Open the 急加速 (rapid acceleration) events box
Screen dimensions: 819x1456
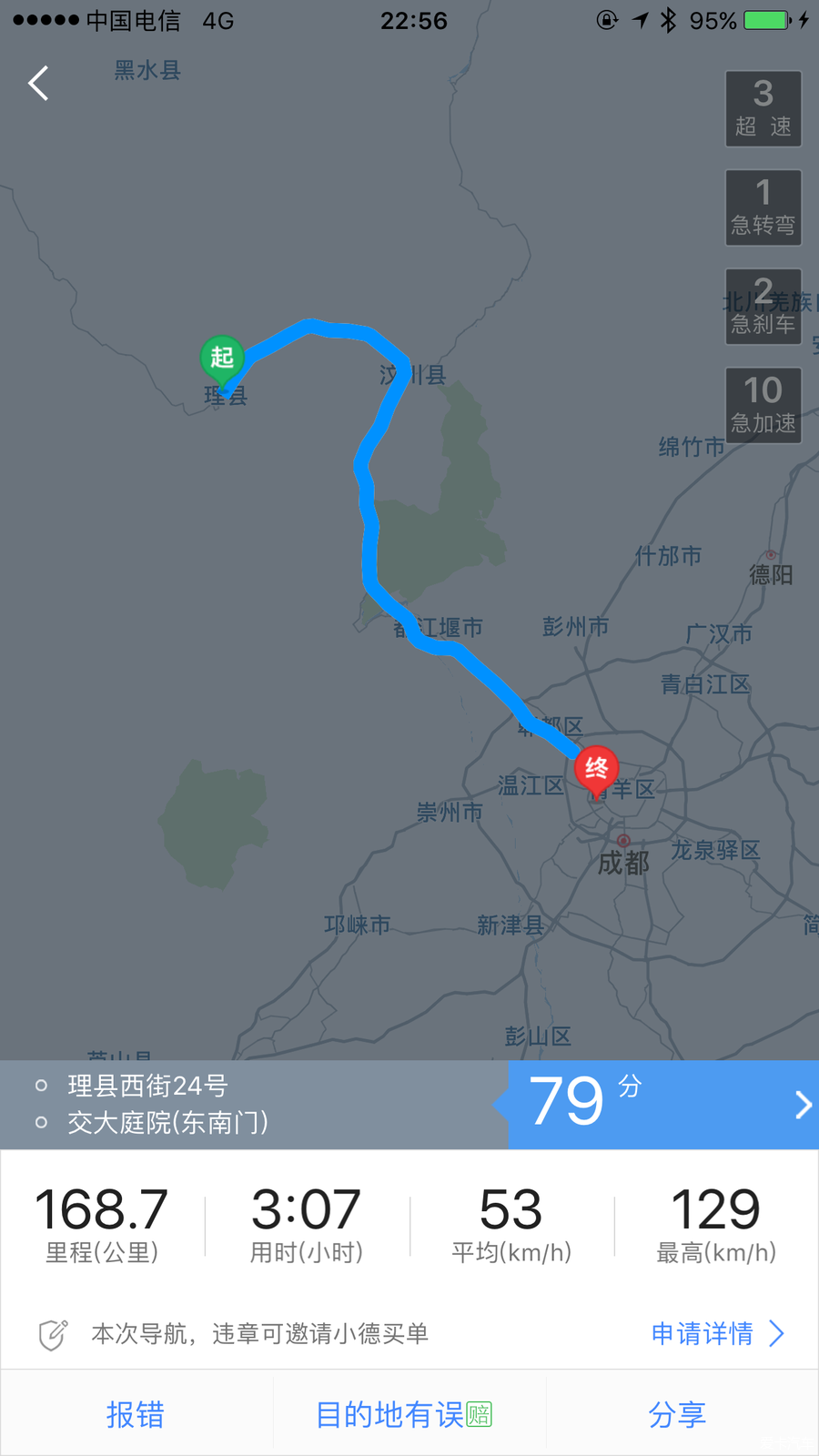(763, 406)
